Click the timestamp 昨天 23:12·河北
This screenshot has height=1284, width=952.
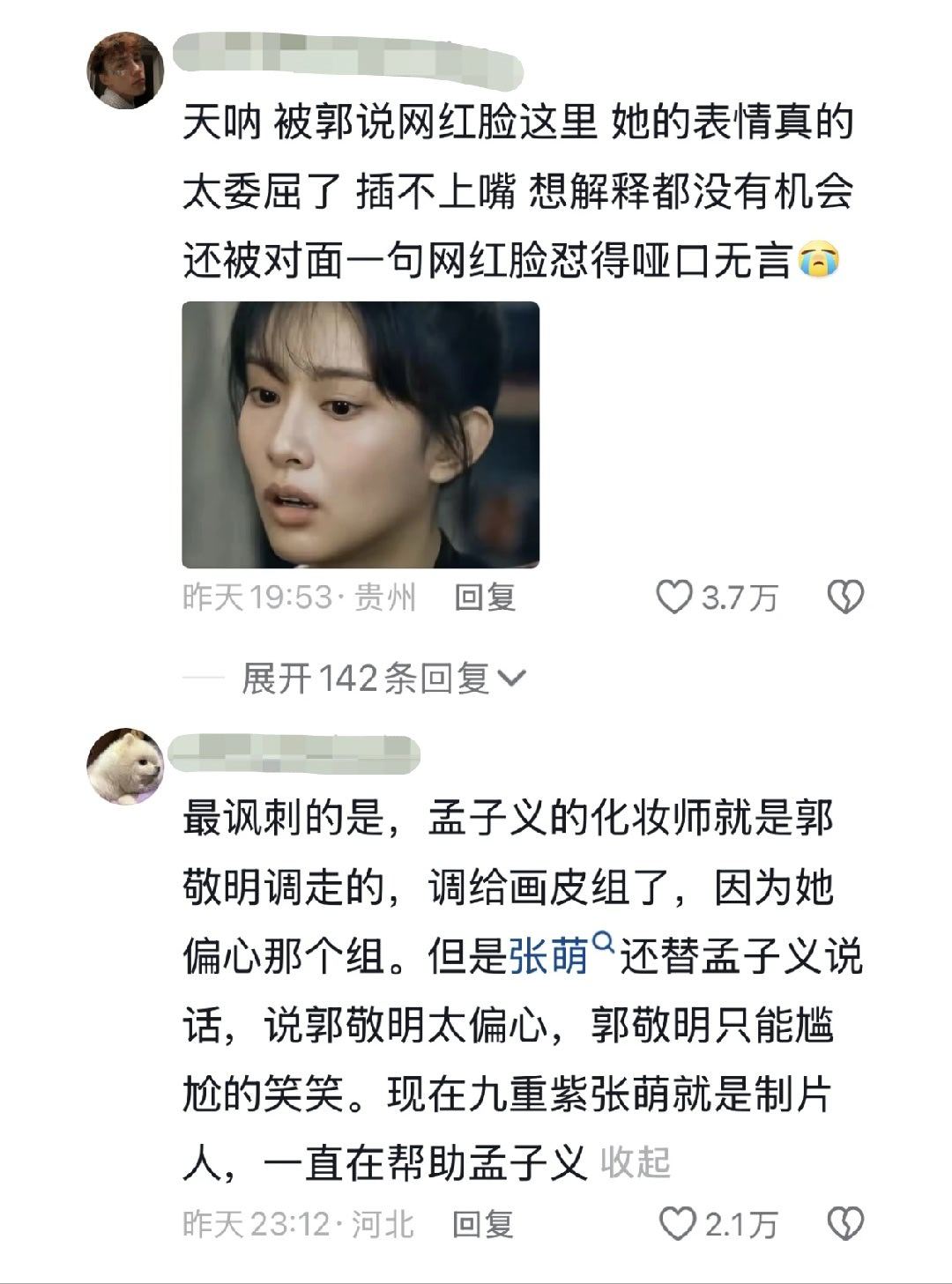tap(300, 1223)
